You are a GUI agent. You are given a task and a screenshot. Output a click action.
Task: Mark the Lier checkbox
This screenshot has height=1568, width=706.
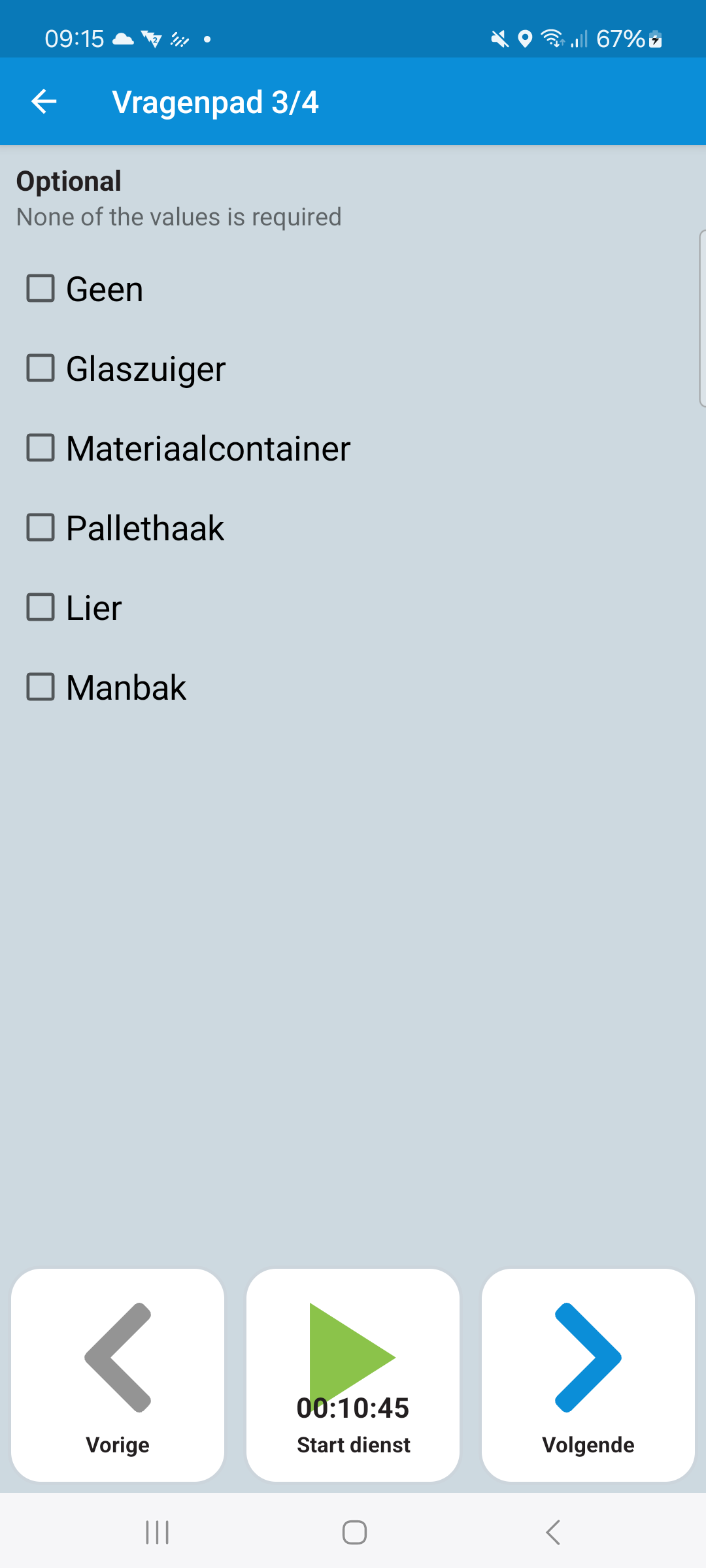point(41,607)
